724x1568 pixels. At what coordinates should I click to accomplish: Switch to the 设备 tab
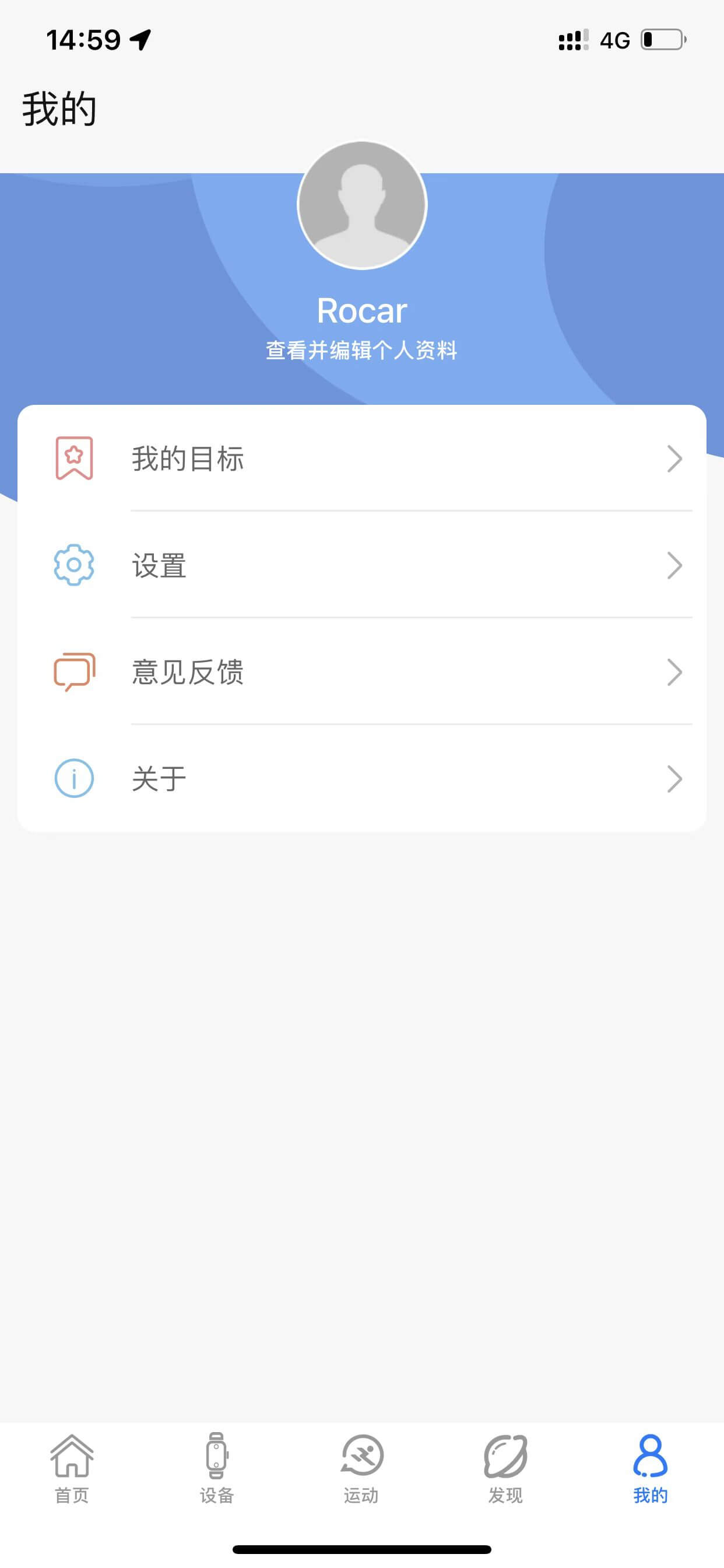point(217,1468)
